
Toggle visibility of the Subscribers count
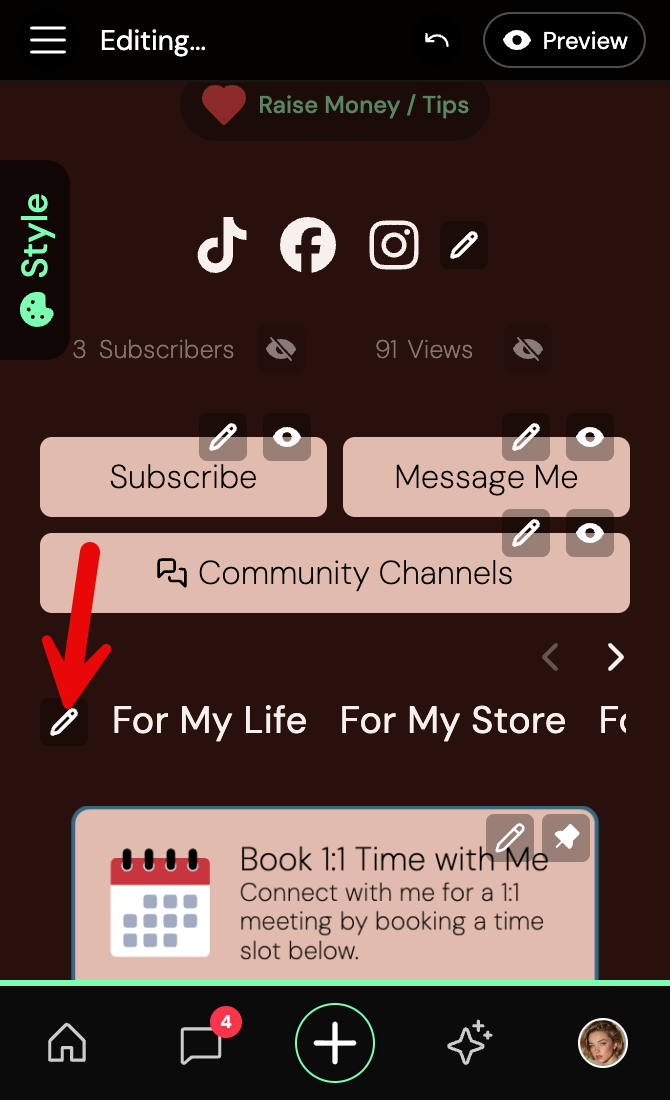282,349
